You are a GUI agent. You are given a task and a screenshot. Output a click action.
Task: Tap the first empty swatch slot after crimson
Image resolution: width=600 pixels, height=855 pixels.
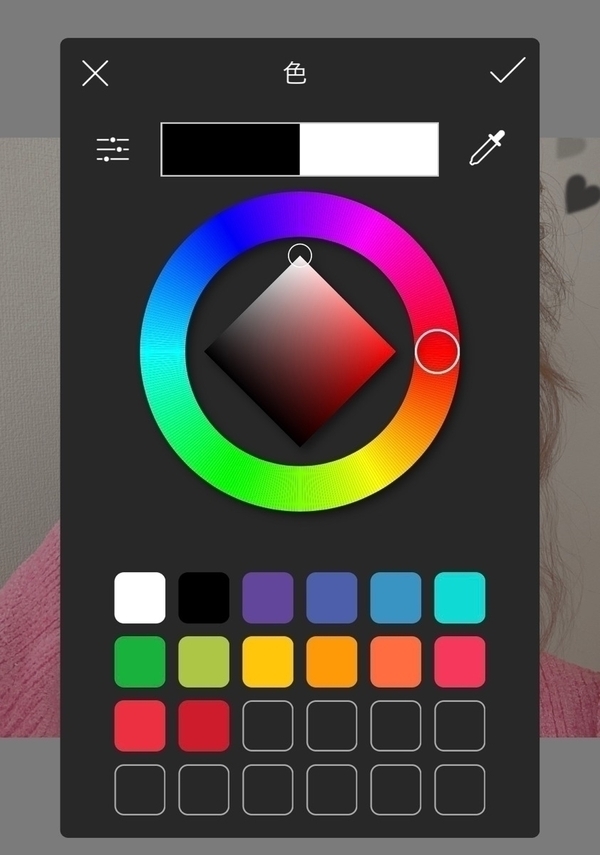(x=268, y=726)
